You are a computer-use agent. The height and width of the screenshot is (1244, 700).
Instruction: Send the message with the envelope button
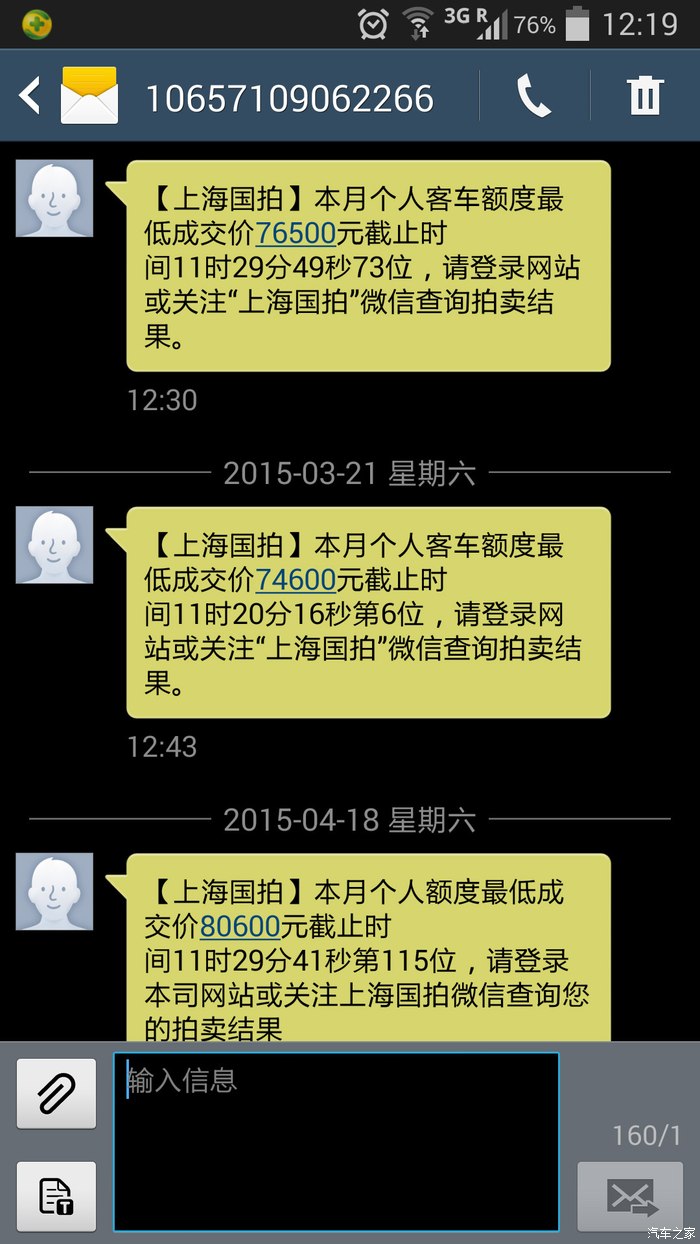click(630, 1196)
